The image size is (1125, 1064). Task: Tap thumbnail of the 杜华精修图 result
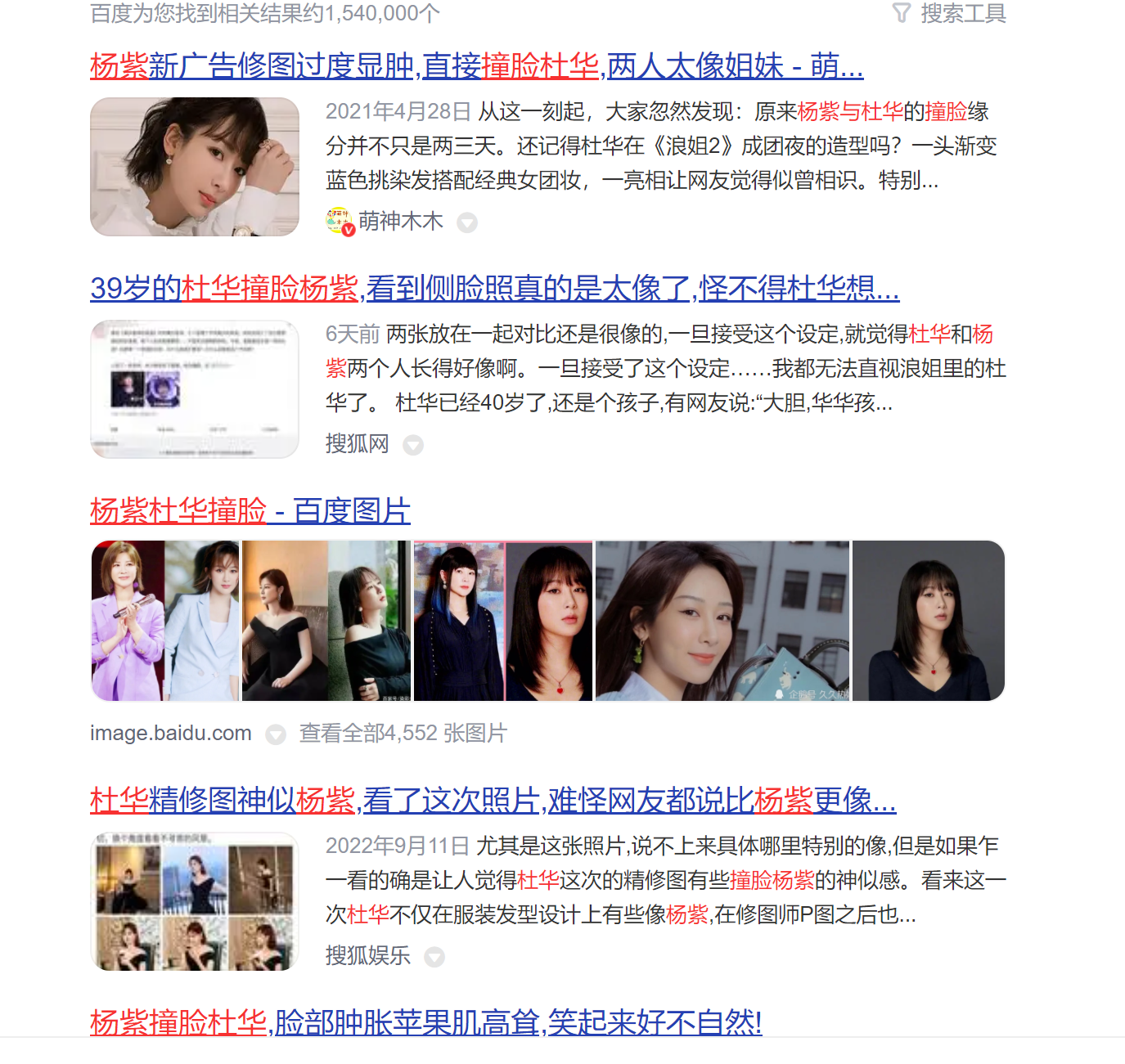click(x=195, y=901)
